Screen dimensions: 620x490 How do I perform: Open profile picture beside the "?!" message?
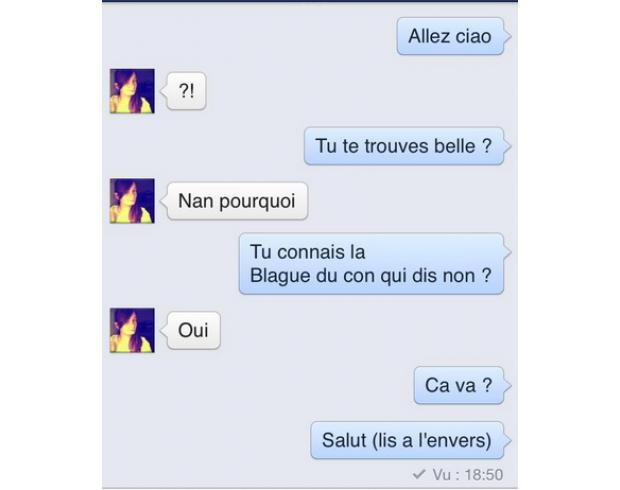pyautogui.click(x=132, y=91)
